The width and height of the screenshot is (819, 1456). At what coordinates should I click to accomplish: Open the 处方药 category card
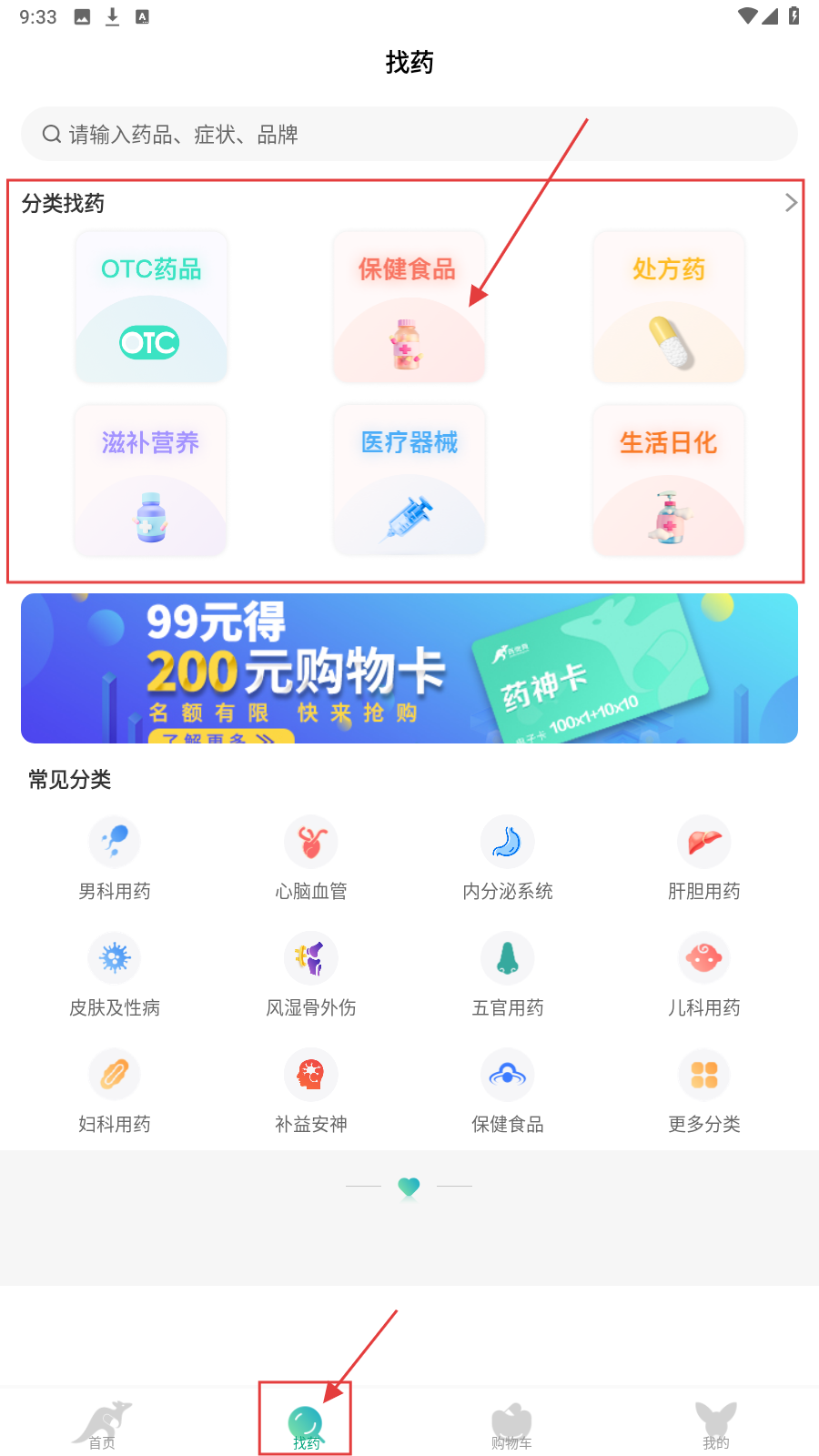(669, 307)
